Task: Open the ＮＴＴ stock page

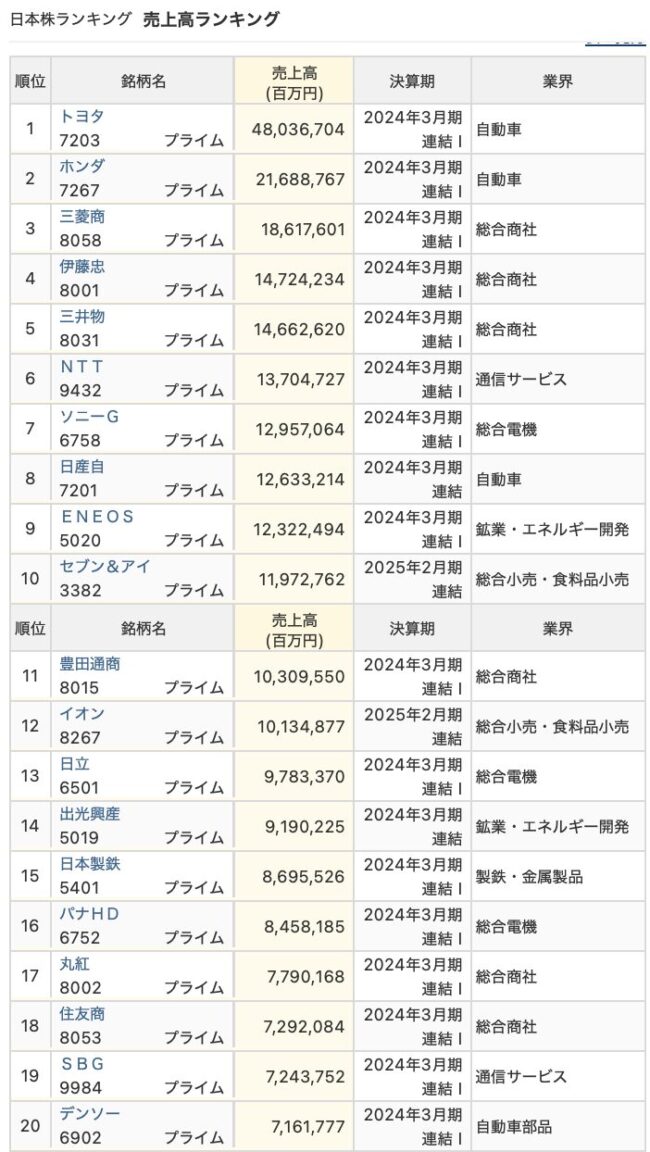Action: point(82,366)
